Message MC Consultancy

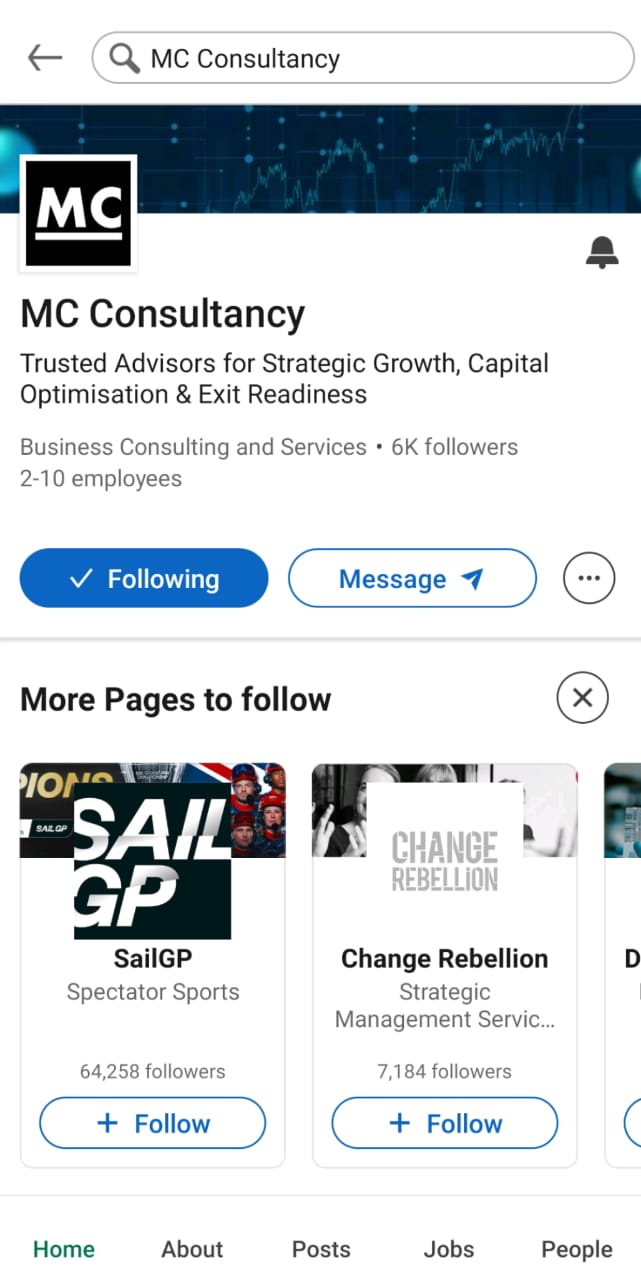click(x=412, y=578)
